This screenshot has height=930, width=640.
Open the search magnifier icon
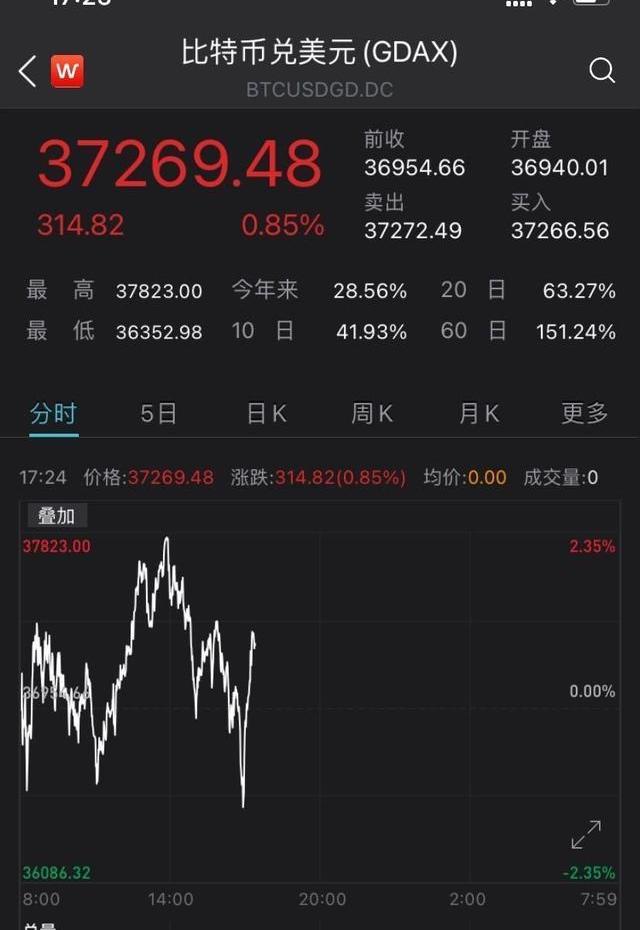(602, 70)
